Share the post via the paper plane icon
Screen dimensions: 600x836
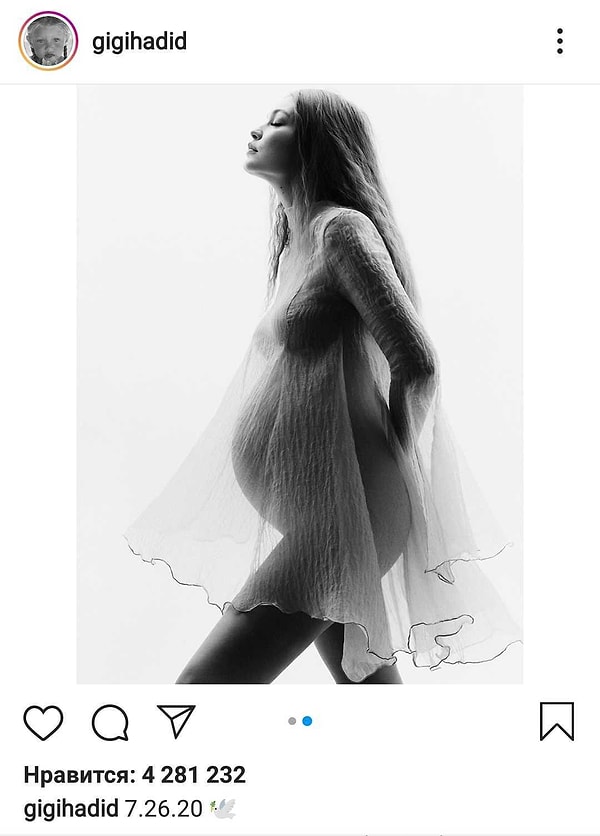coord(176,721)
